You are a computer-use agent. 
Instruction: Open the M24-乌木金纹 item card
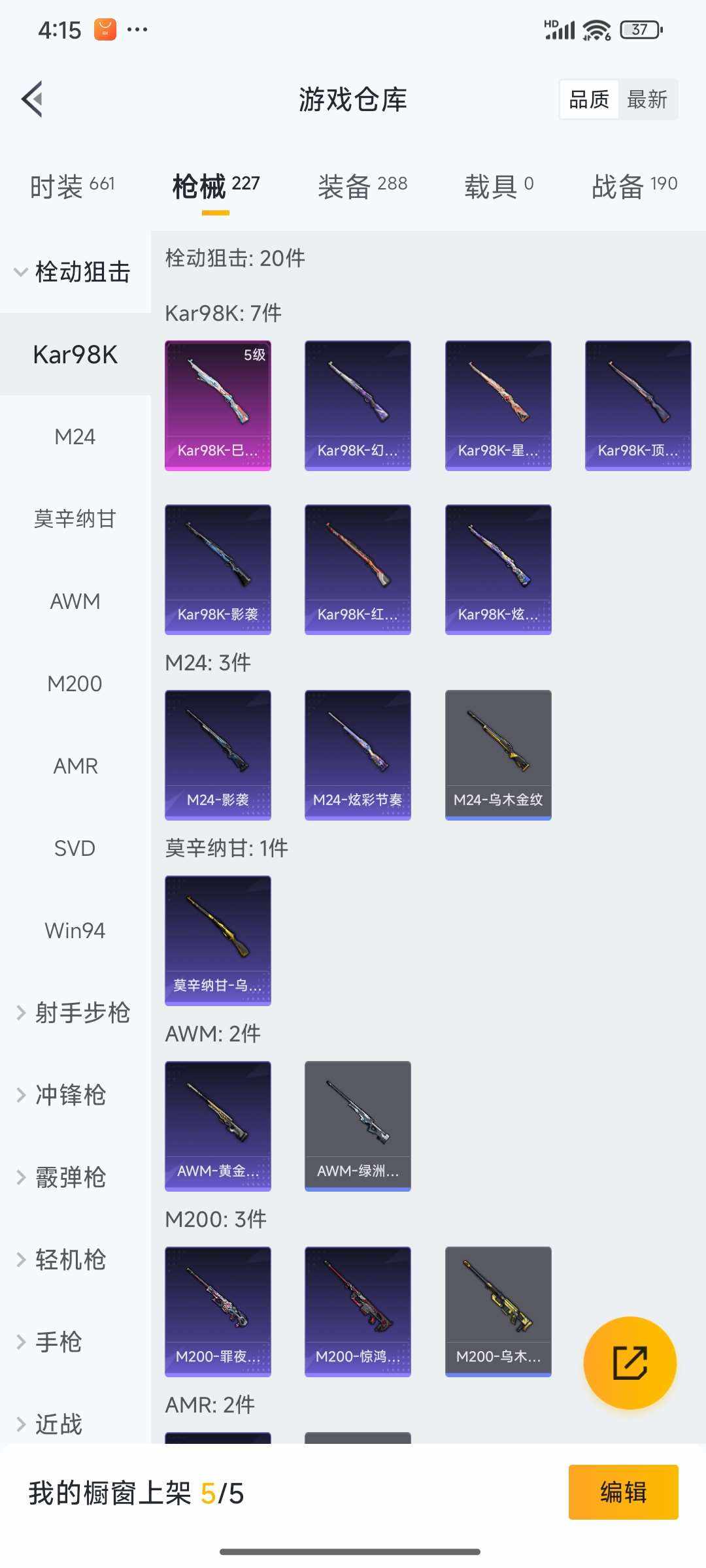point(497,753)
